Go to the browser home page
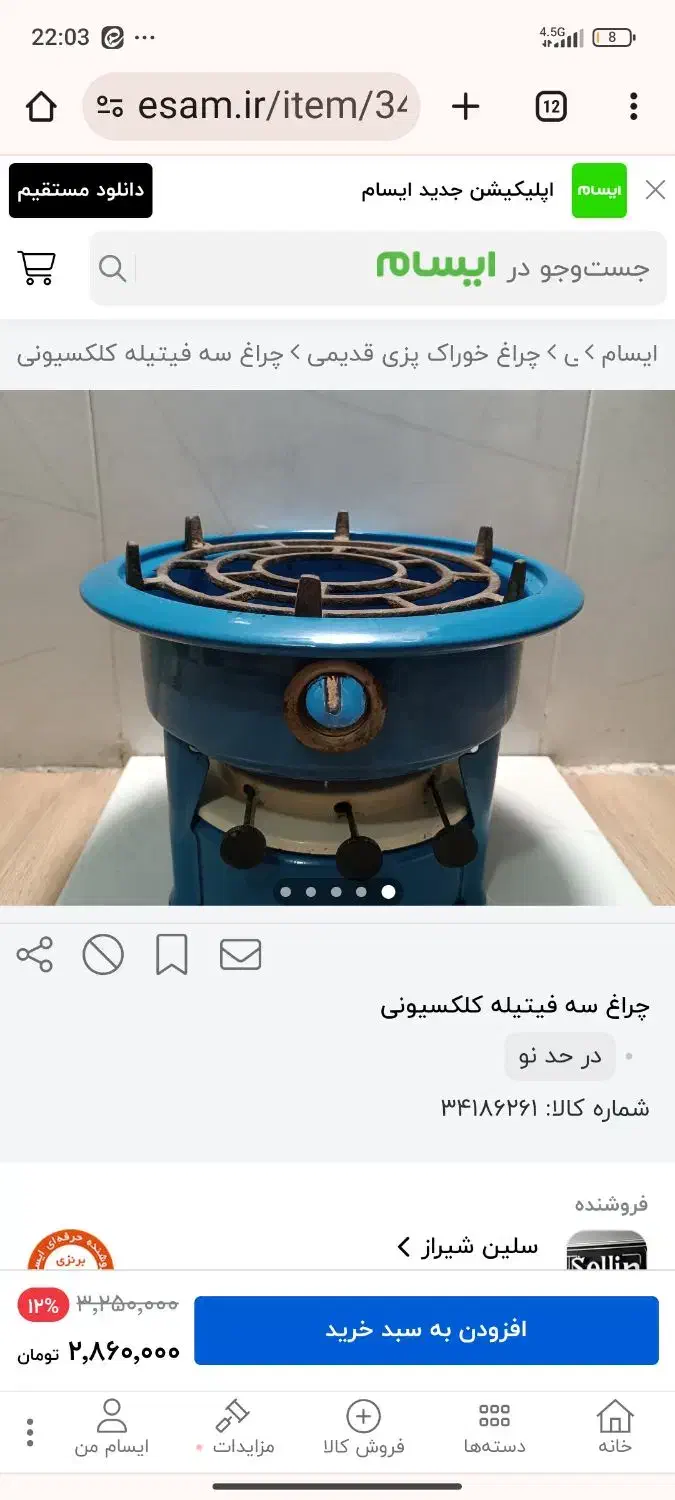 click(x=41, y=106)
